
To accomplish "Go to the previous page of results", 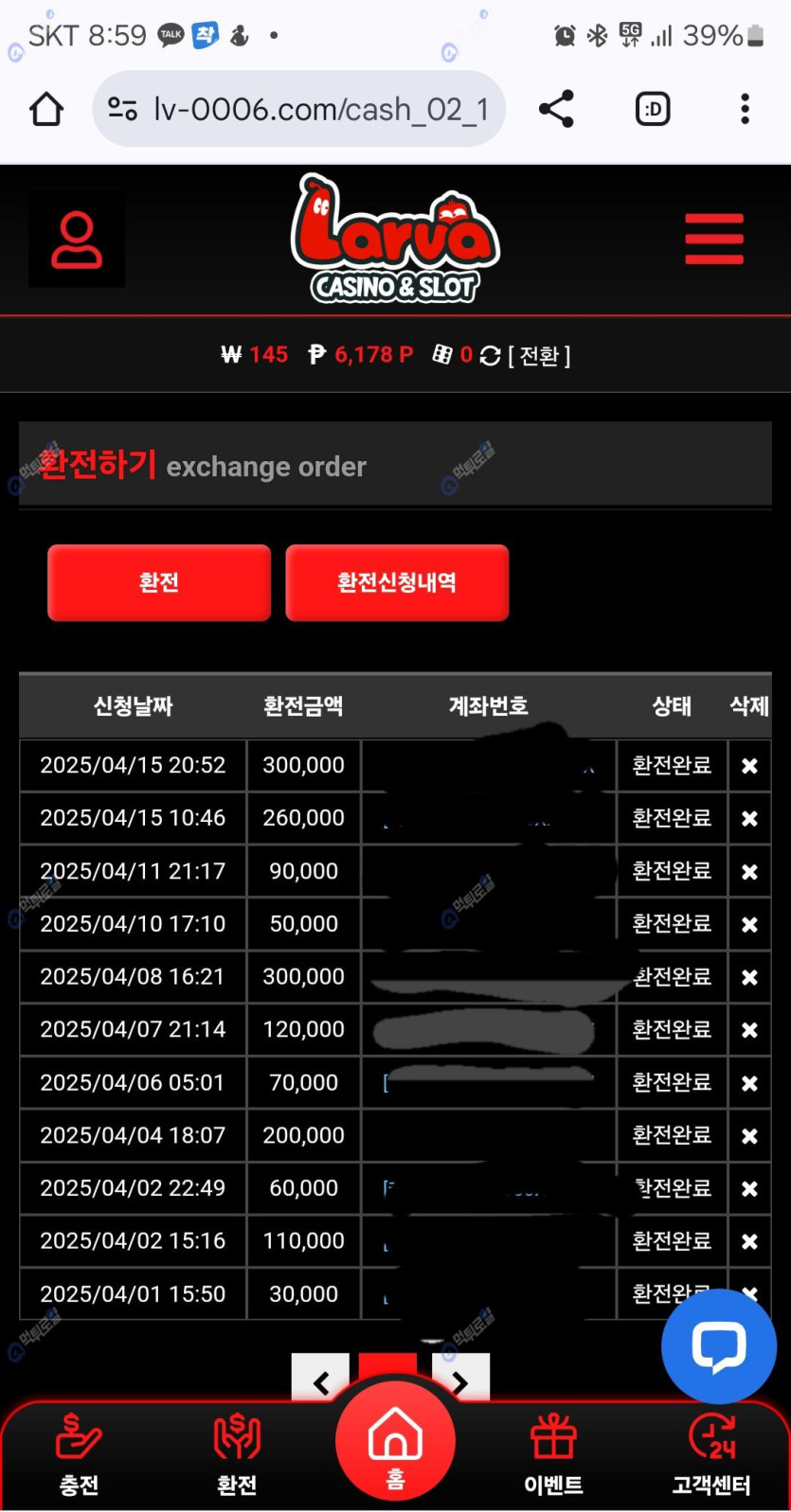I will 320,1382.
